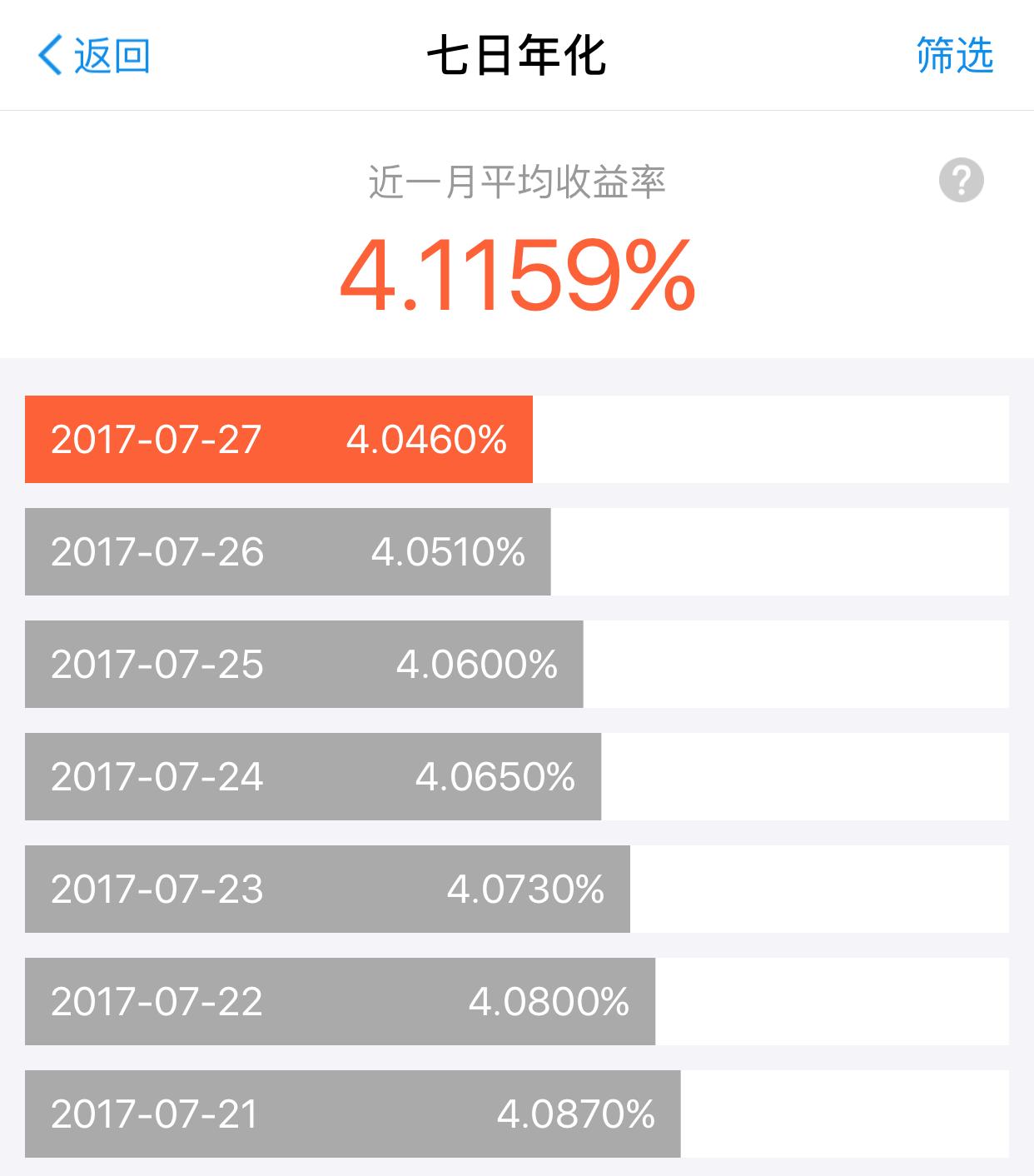Tap the 2017-07-23 yield row
This screenshot has width=1034, height=1176.
coord(329,889)
